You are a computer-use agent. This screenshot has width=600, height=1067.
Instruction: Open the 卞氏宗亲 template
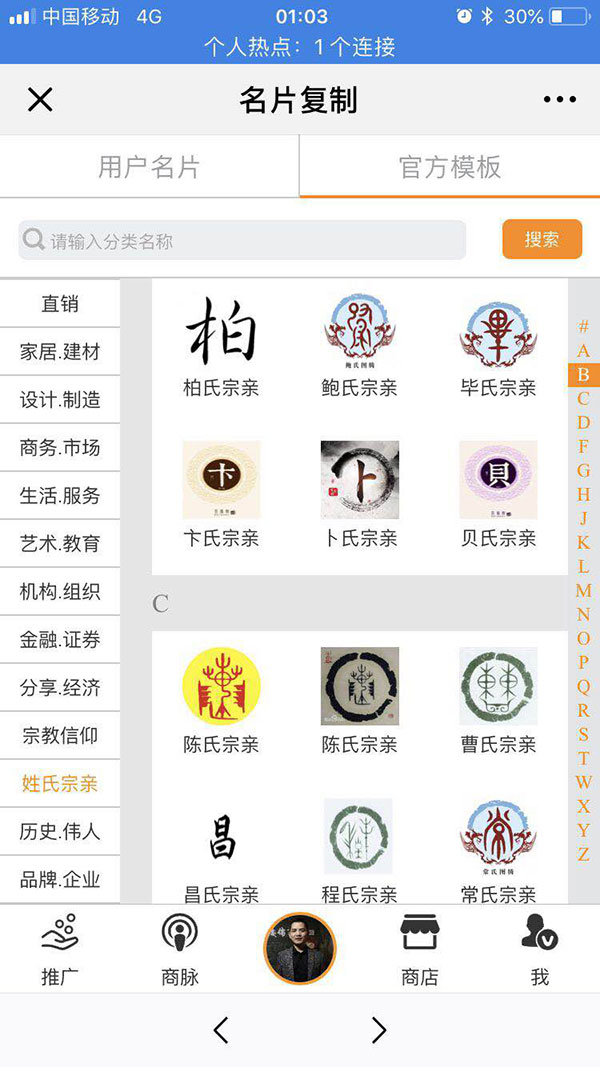pos(221,495)
